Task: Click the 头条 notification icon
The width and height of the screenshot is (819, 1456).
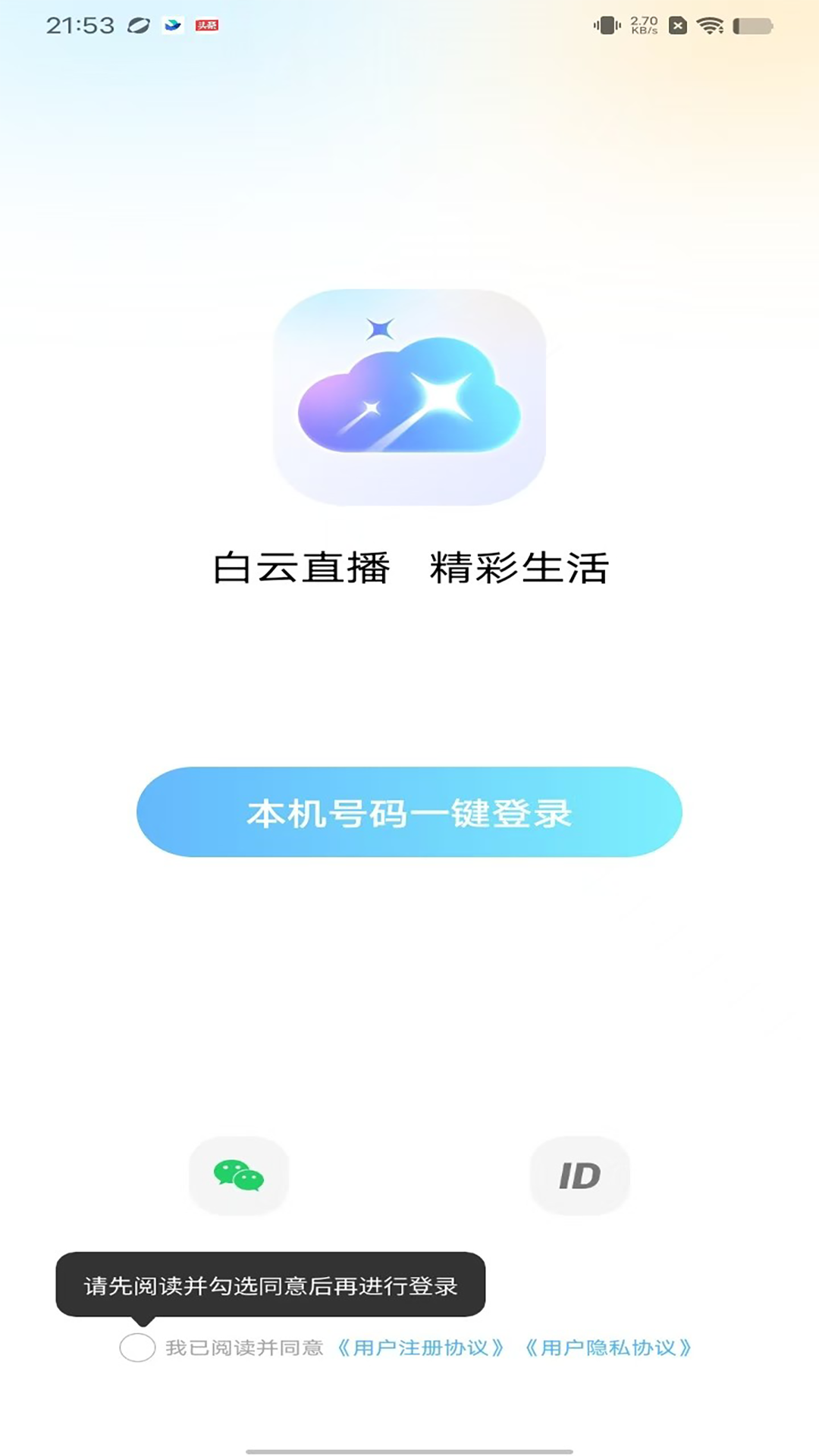Action: coord(205,24)
